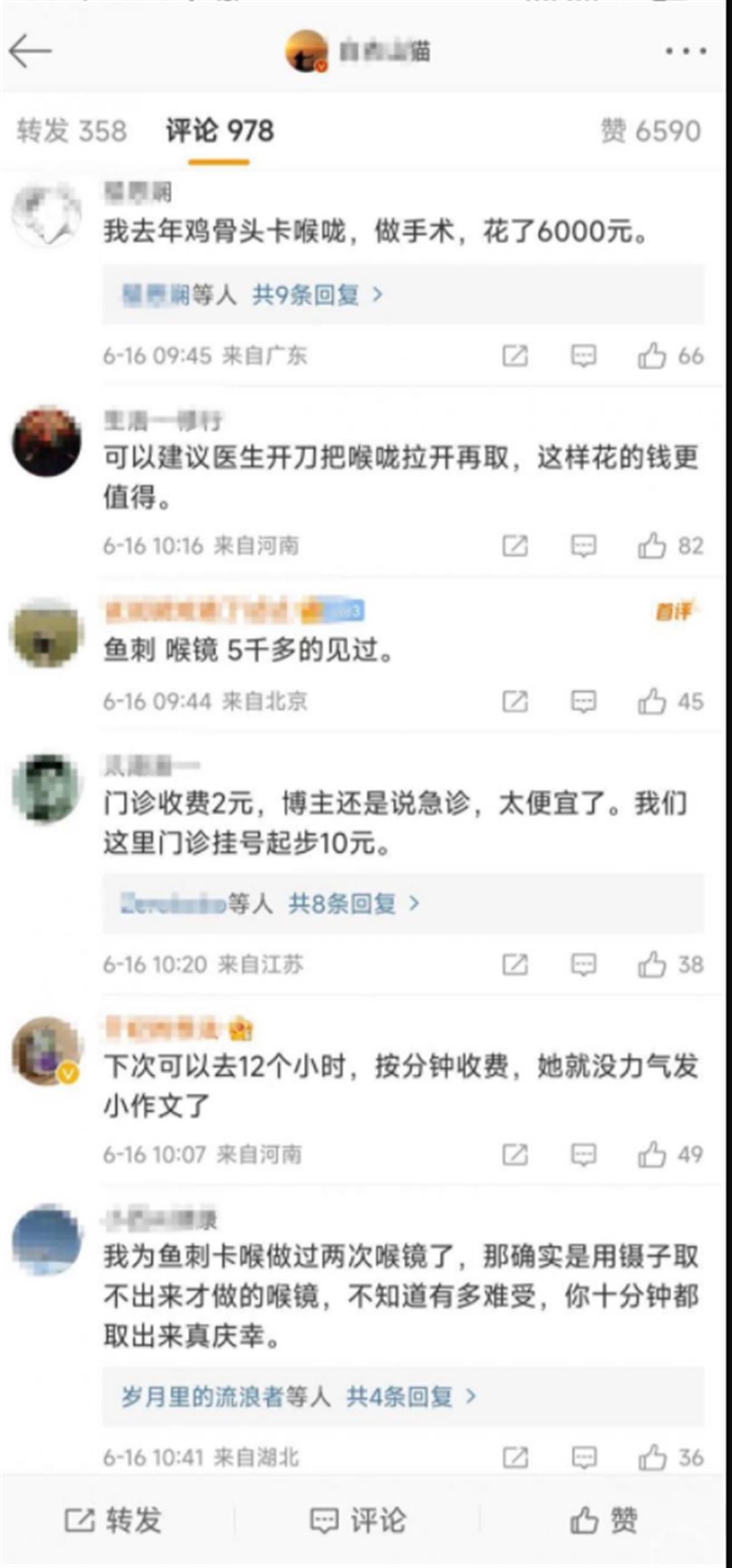Screen dimensions: 732x1568
Task: Share the 12个小时 comment from 河南
Action: [x=515, y=1154]
